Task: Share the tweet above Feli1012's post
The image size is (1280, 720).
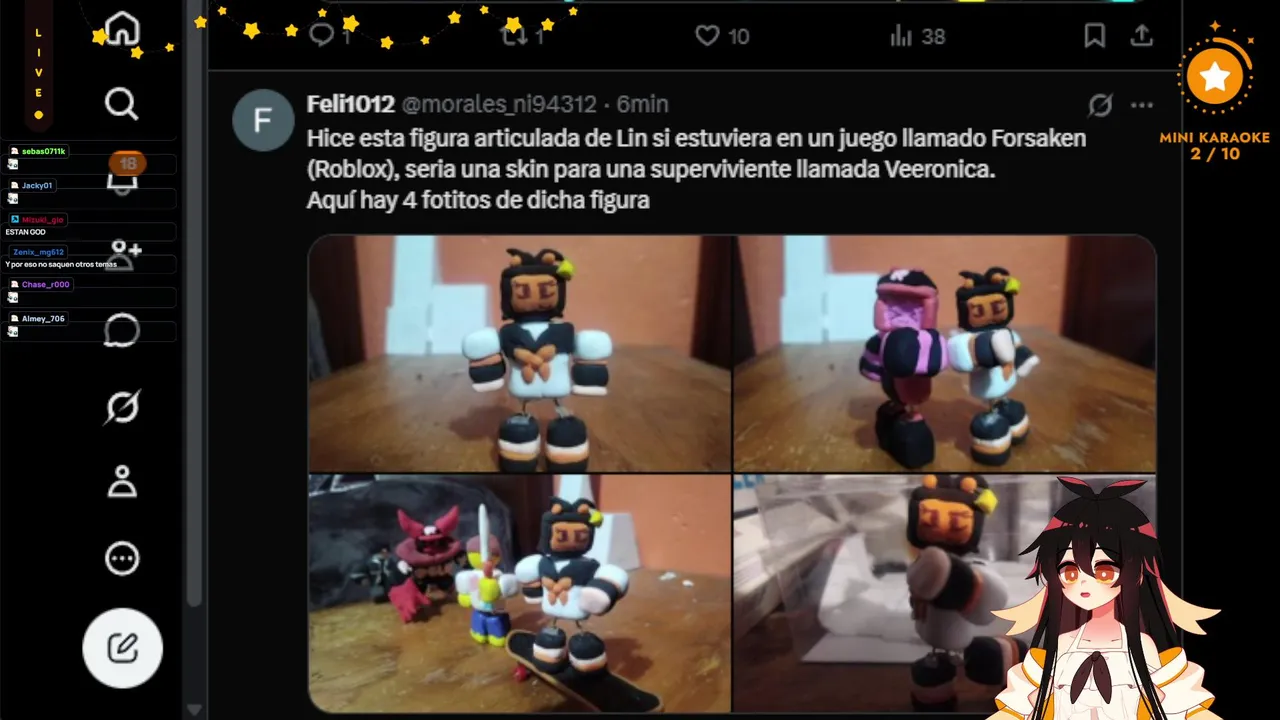Action: [x=1141, y=36]
